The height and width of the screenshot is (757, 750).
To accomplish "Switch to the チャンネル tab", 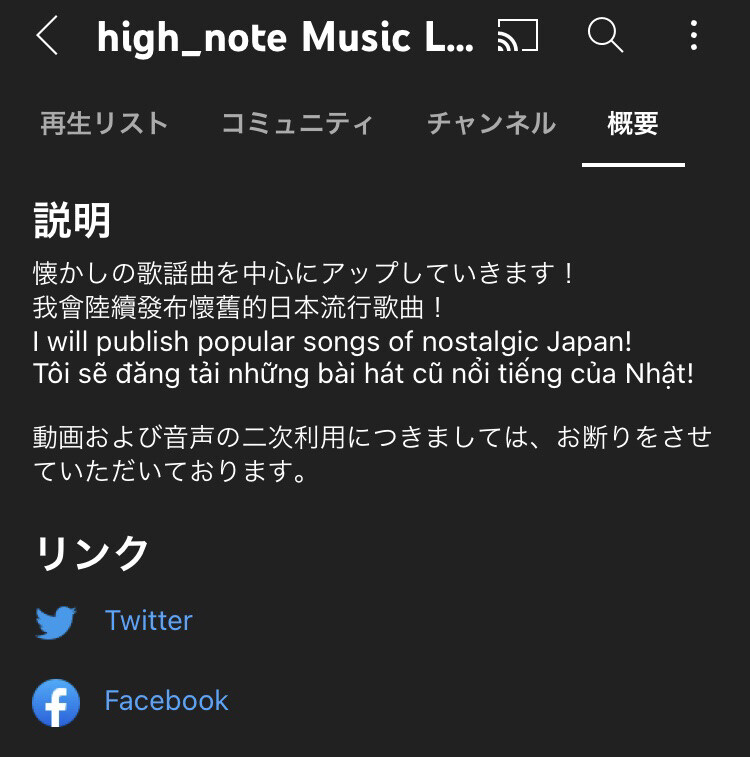I will coord(490,122).
